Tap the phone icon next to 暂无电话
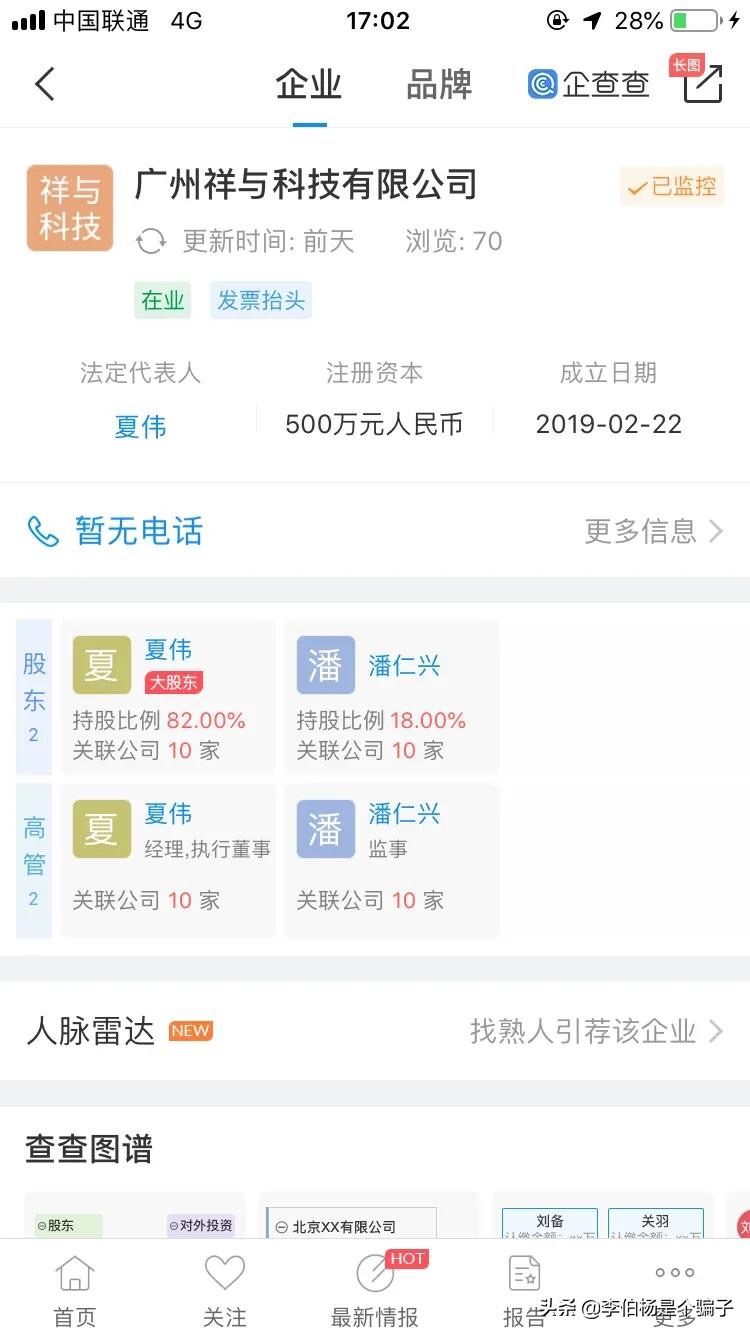Viewport: 750px width, 1334px height. click(x=40, y=531)
